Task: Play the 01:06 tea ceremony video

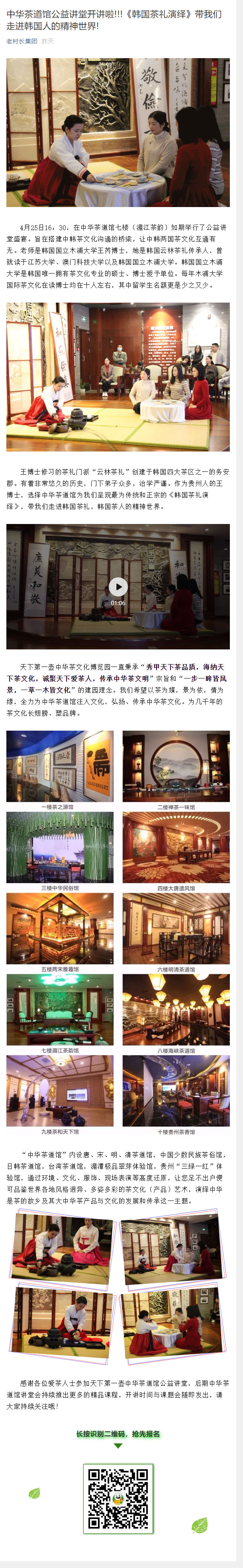Action: pos(118,586)
